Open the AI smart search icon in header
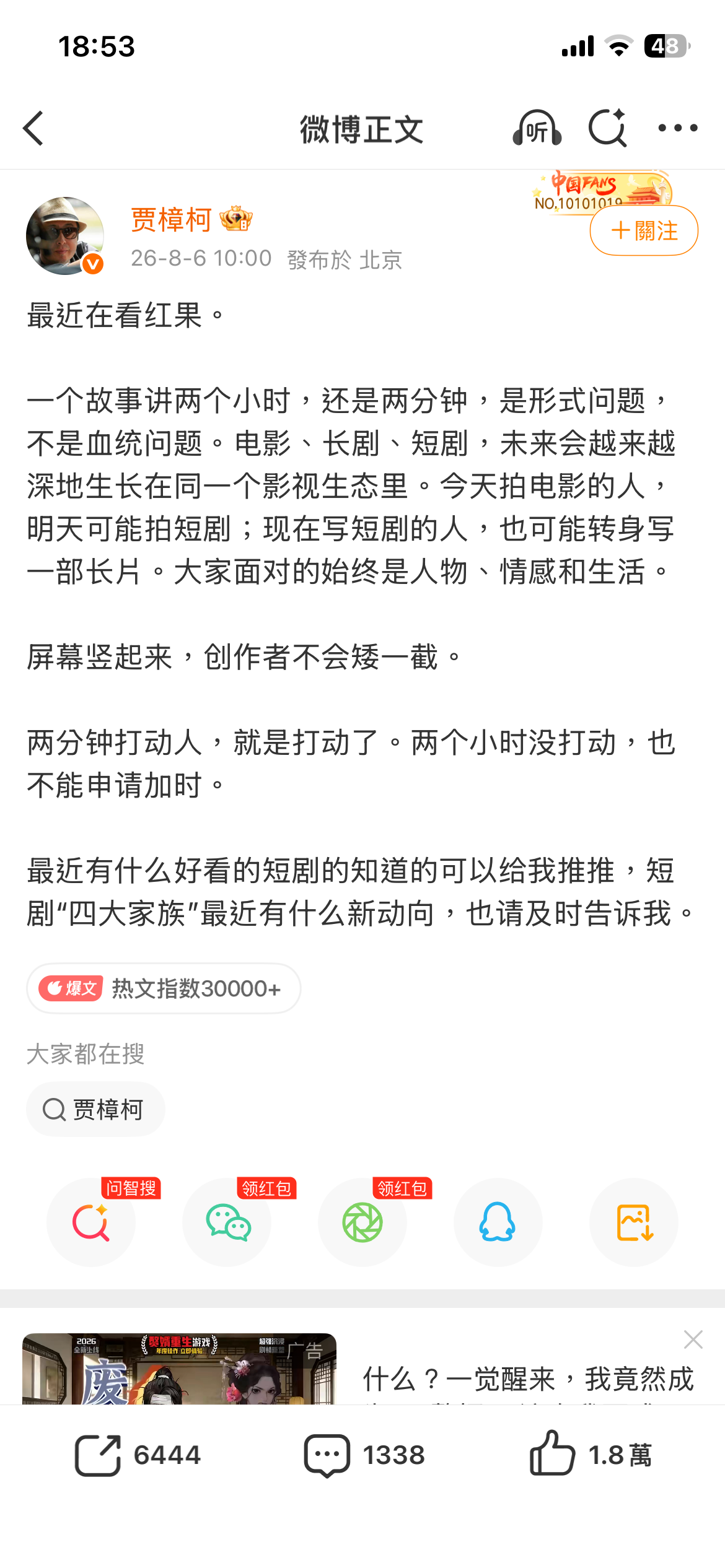This screenshot has height=1568, width=725. click(x=608, y=128)
